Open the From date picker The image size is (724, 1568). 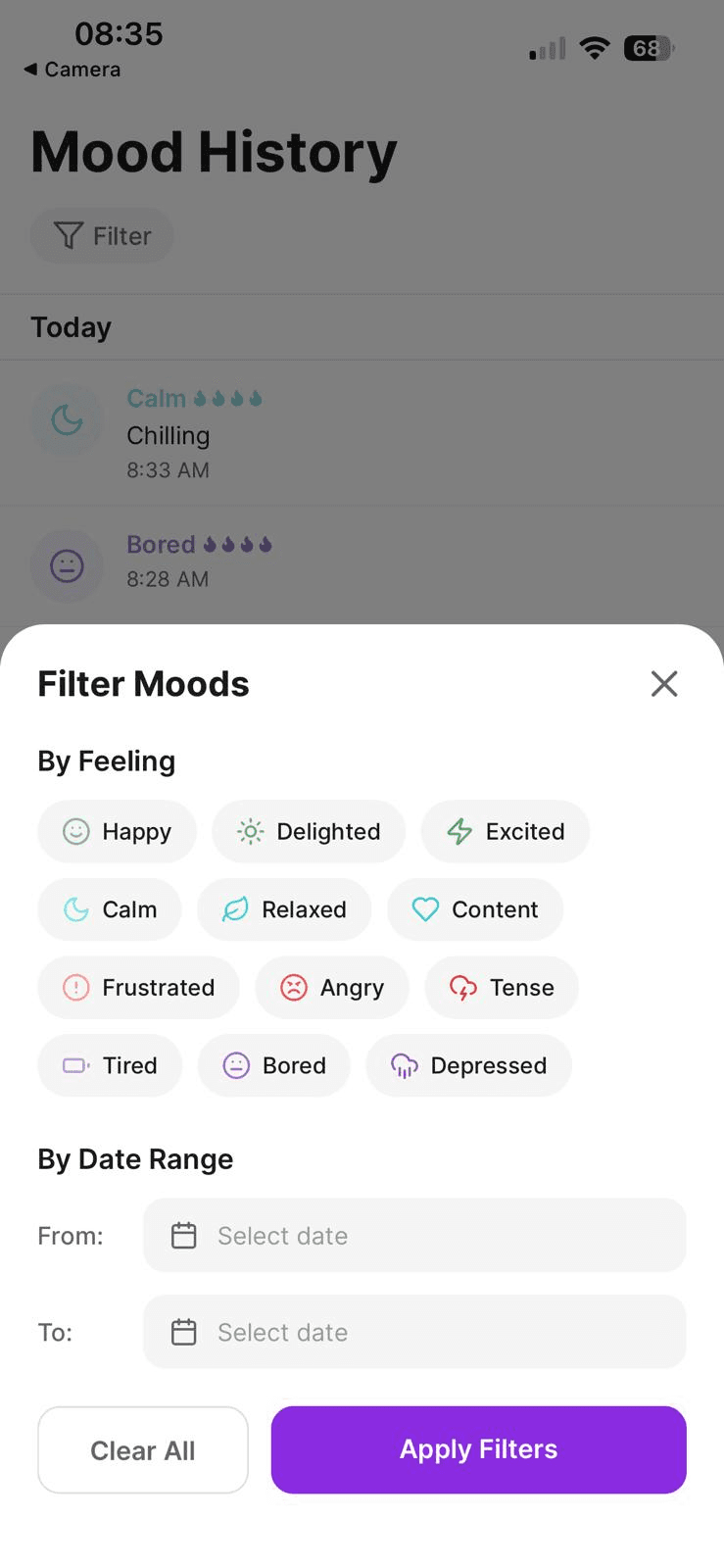click(413, 1235)
